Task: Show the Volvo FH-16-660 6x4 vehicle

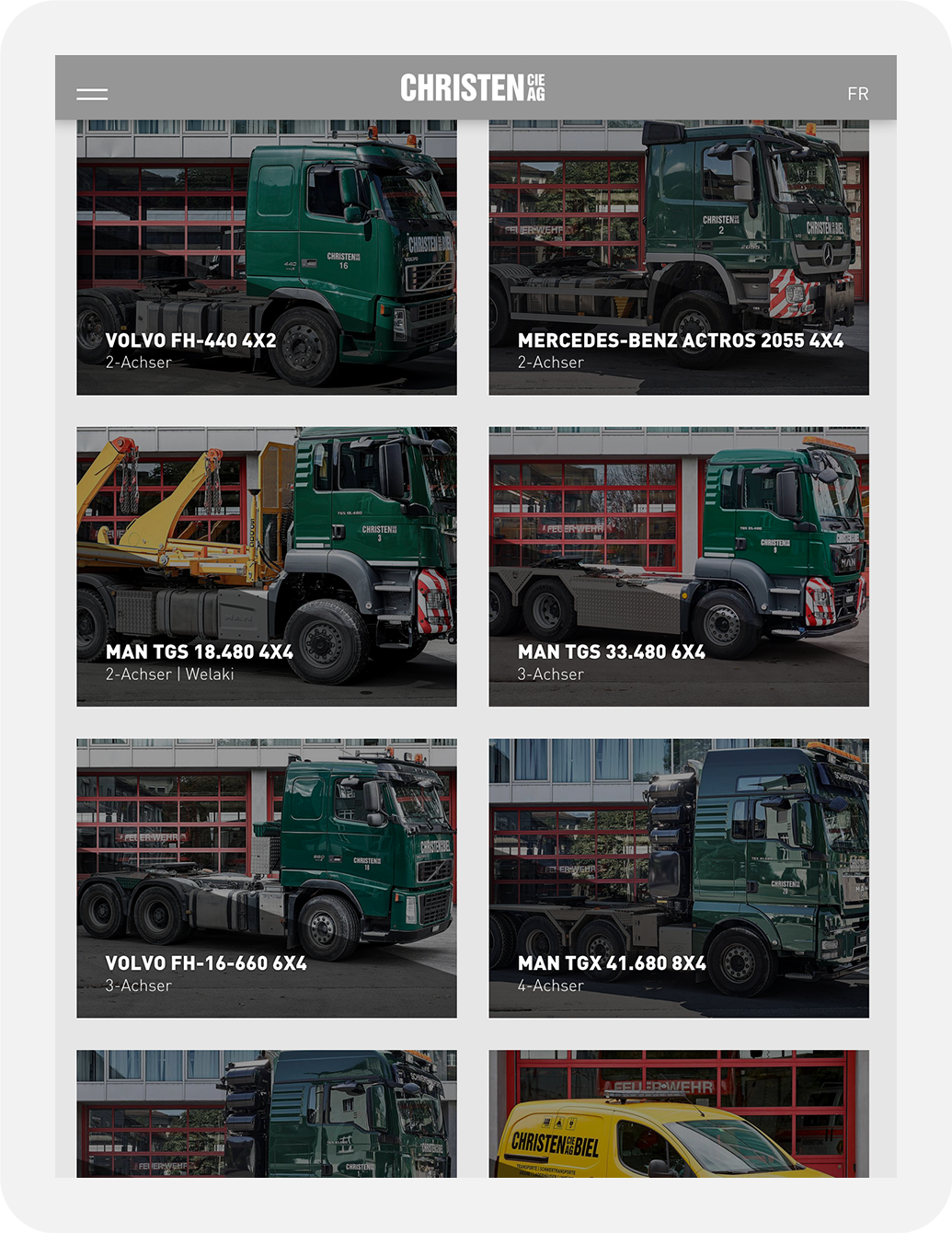Action: (266, 878)
